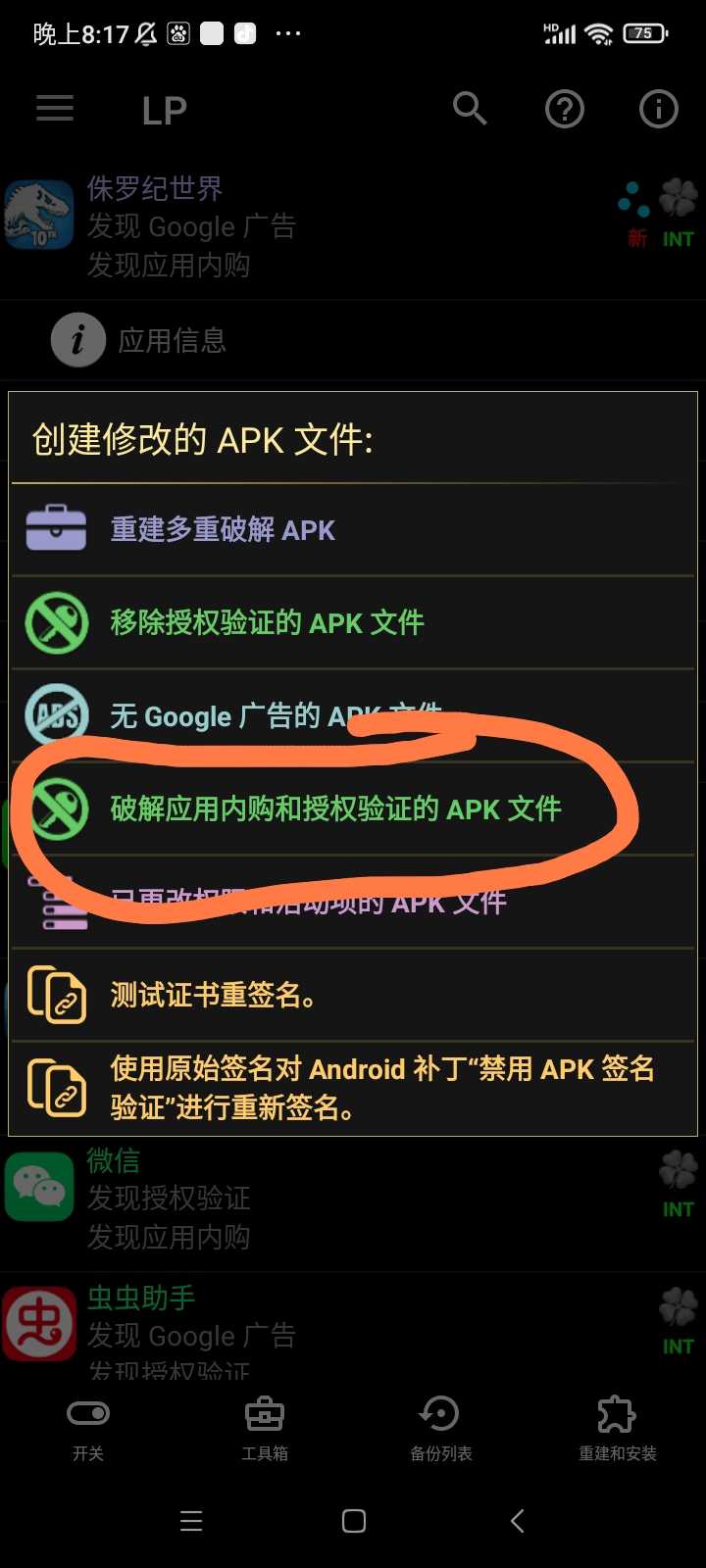Image resolution: width=706 pixels, height=1568 pixels.
Task: Switch to the 重建和安装 tab
Action: 618,1428
